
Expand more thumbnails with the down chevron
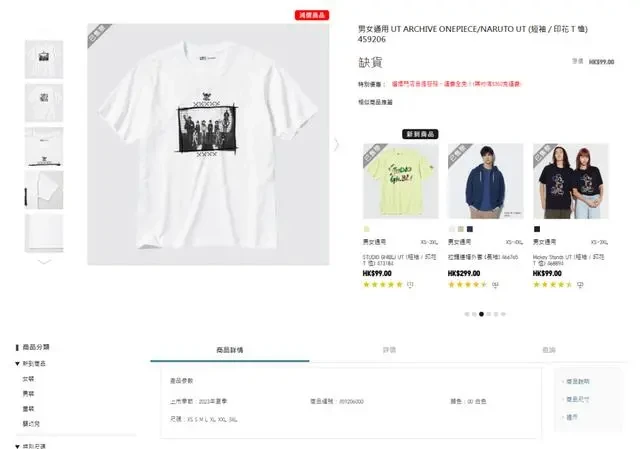pyautogui.click(x=44, y=261)
